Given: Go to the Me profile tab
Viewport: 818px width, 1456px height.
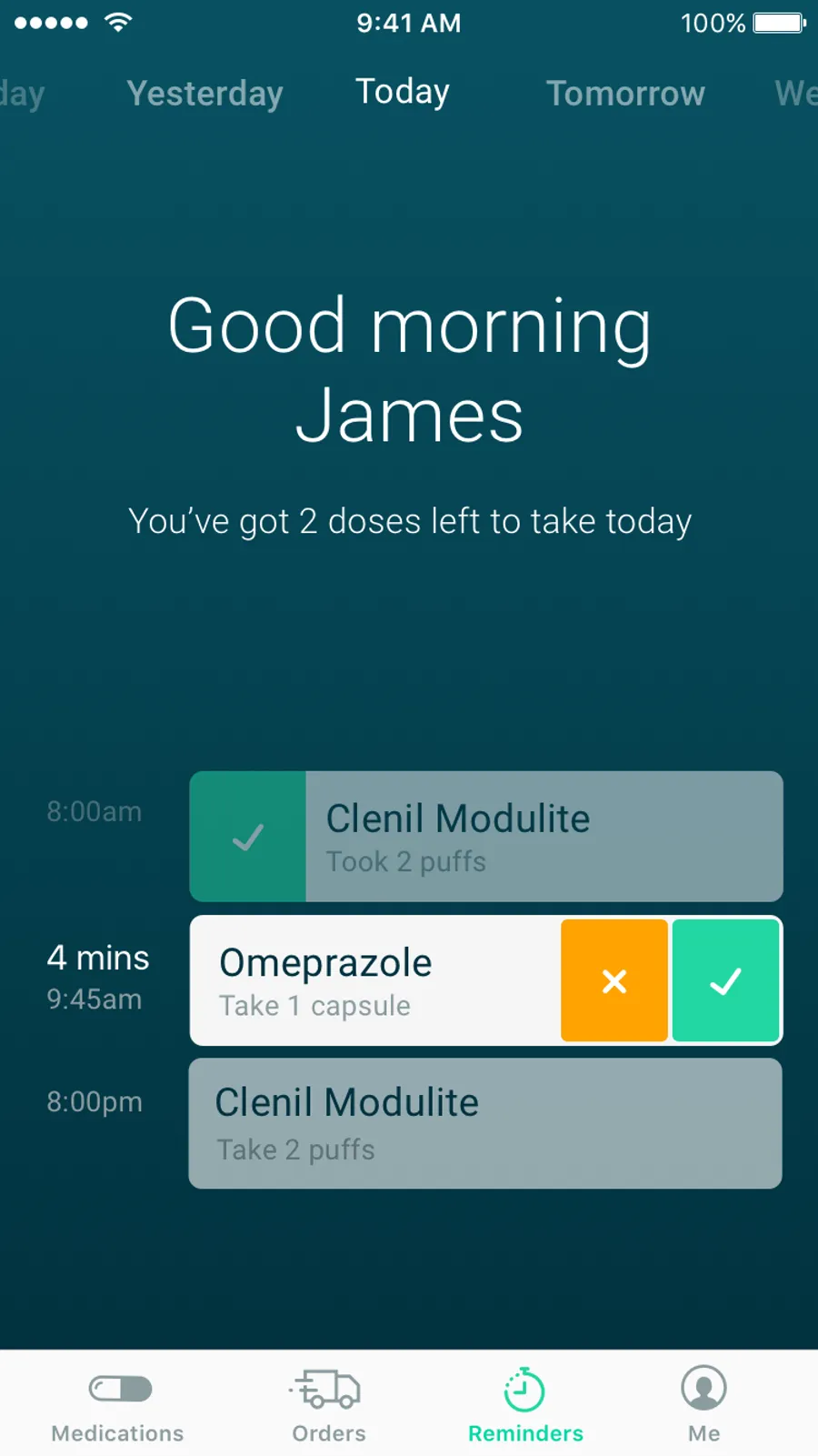Looking at the screenshot, I should tap(703, 1403).
